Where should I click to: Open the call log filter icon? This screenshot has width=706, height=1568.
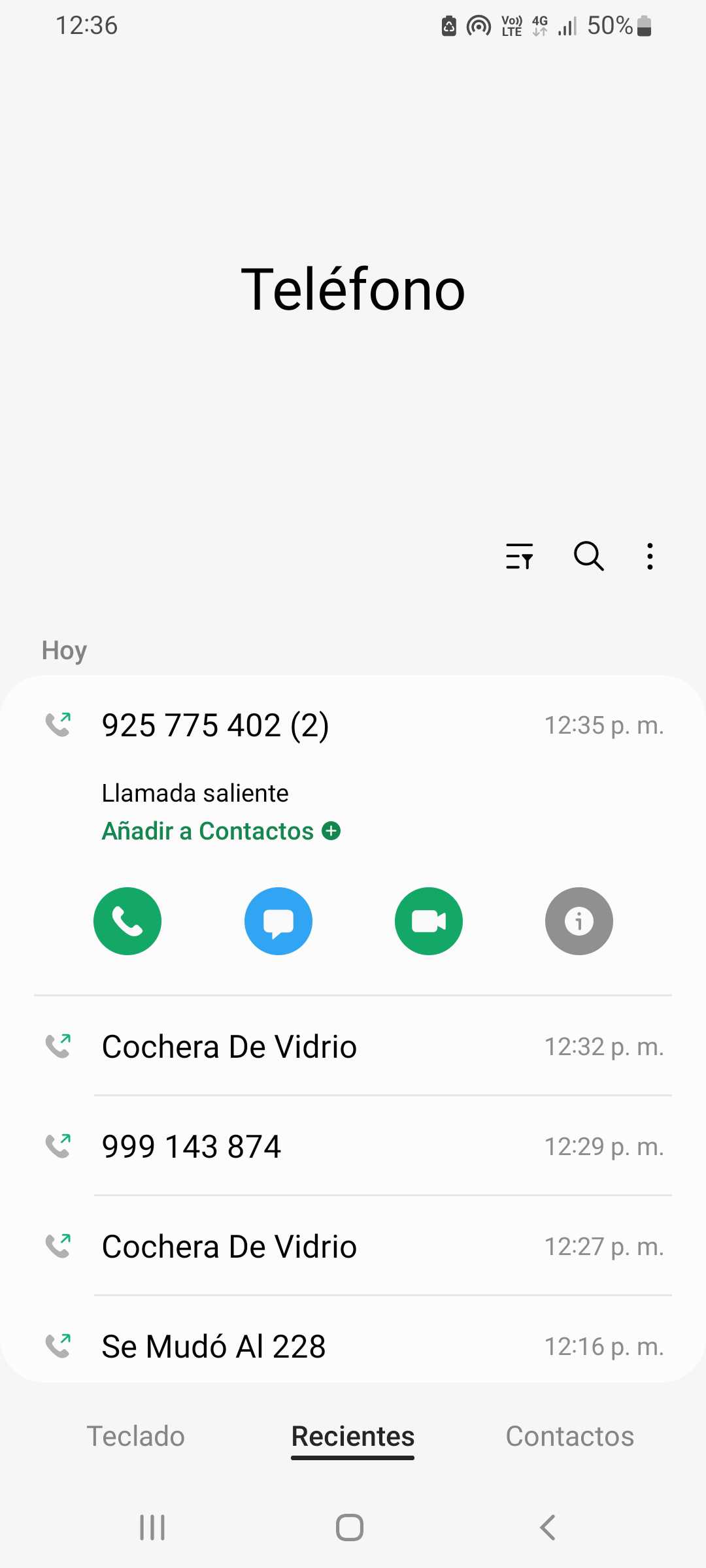[x=520, y=557]
